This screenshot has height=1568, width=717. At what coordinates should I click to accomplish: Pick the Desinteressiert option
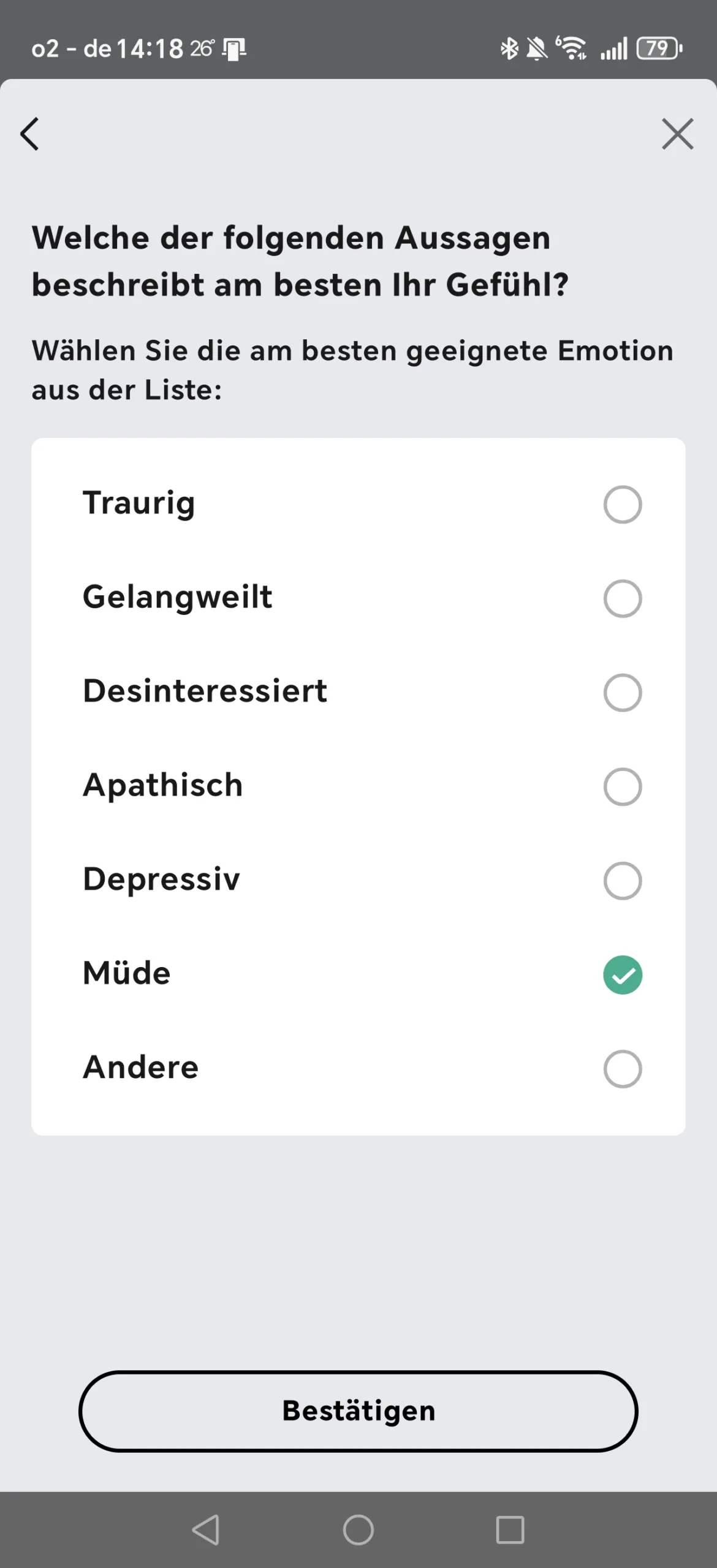pos(358,692)
